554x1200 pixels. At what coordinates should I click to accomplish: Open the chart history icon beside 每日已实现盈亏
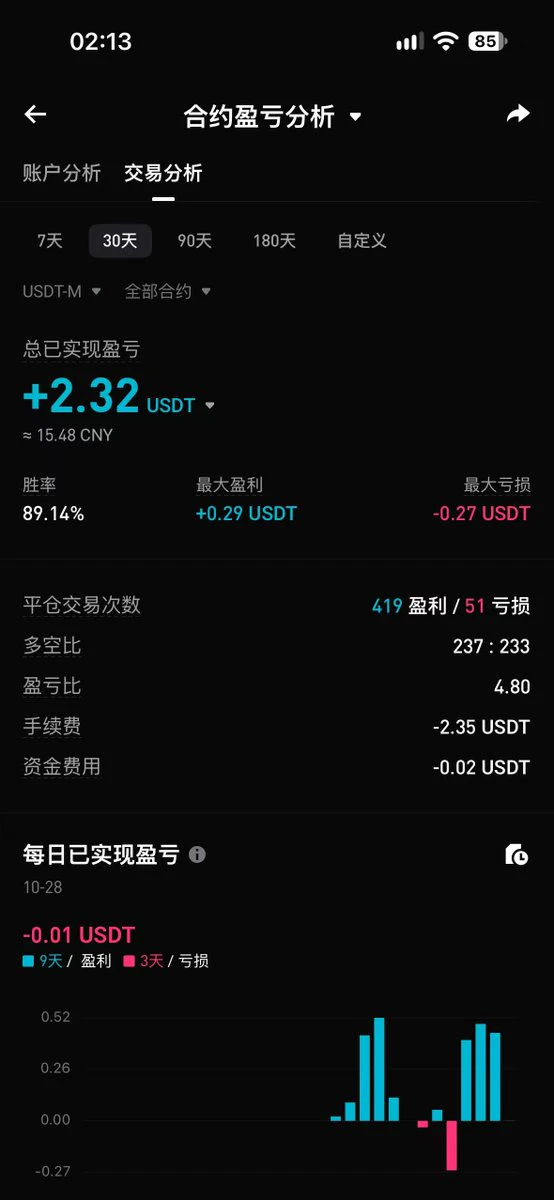[x=517, y=855]
